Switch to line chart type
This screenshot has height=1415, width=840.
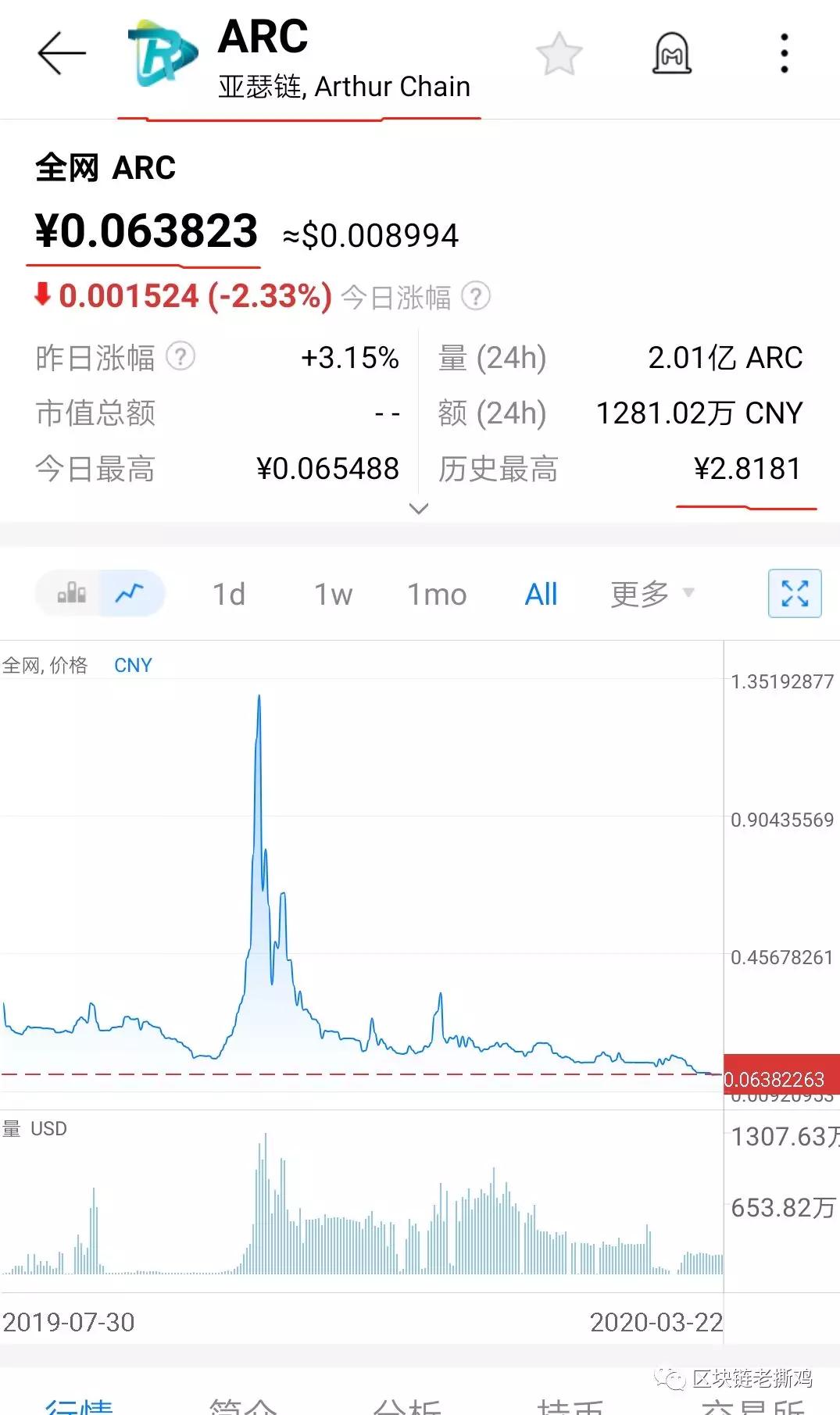click(x=130, y=594)
